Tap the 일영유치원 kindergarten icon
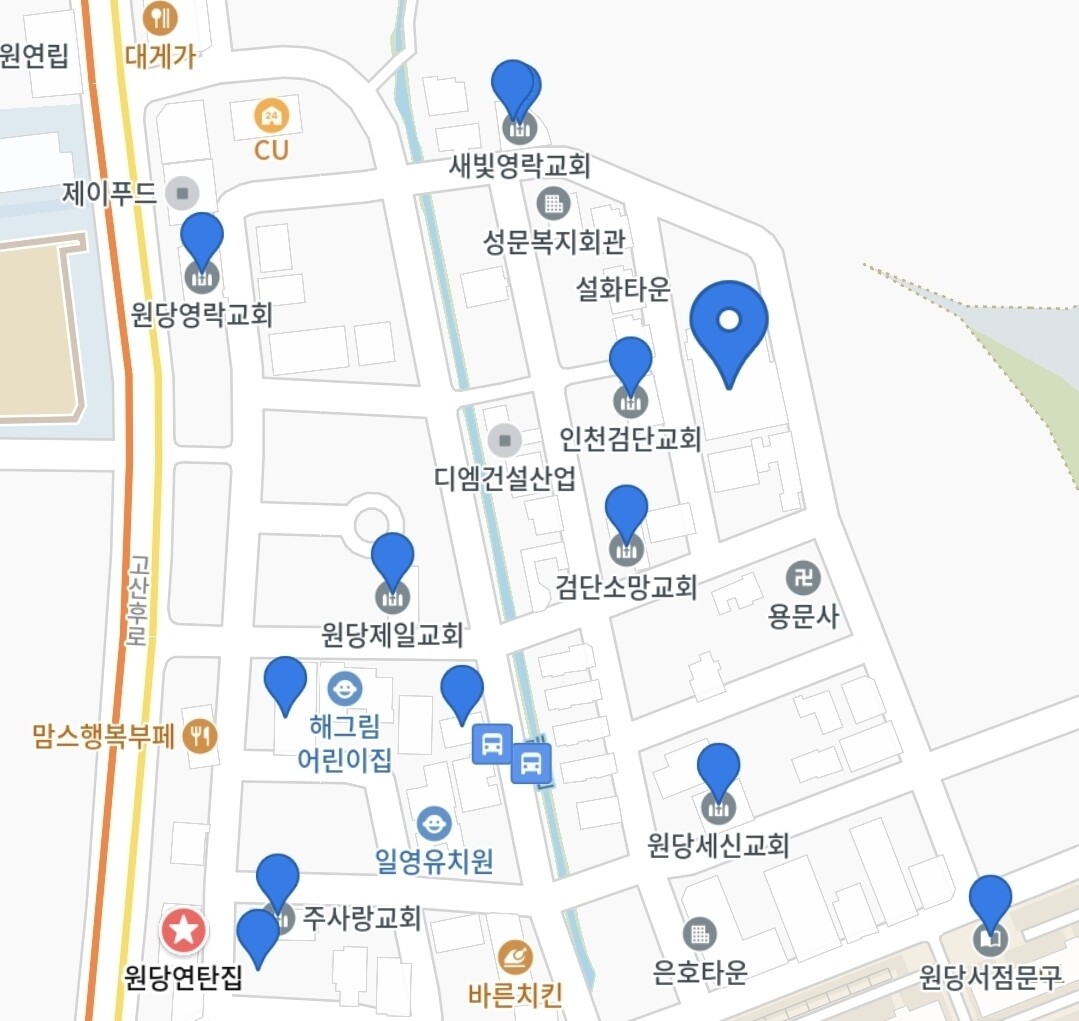 [x=434, y=824]
